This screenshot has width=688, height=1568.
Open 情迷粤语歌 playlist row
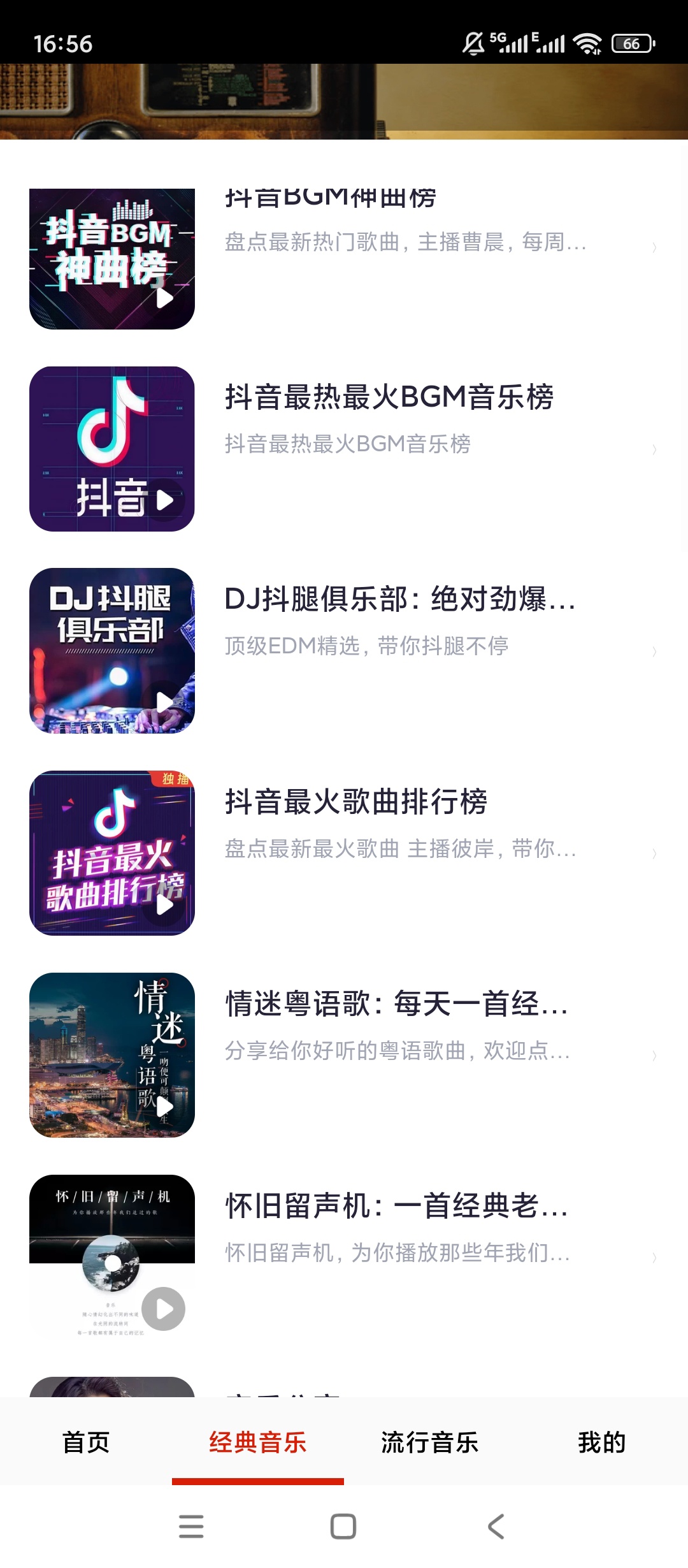click(344, 1055)
